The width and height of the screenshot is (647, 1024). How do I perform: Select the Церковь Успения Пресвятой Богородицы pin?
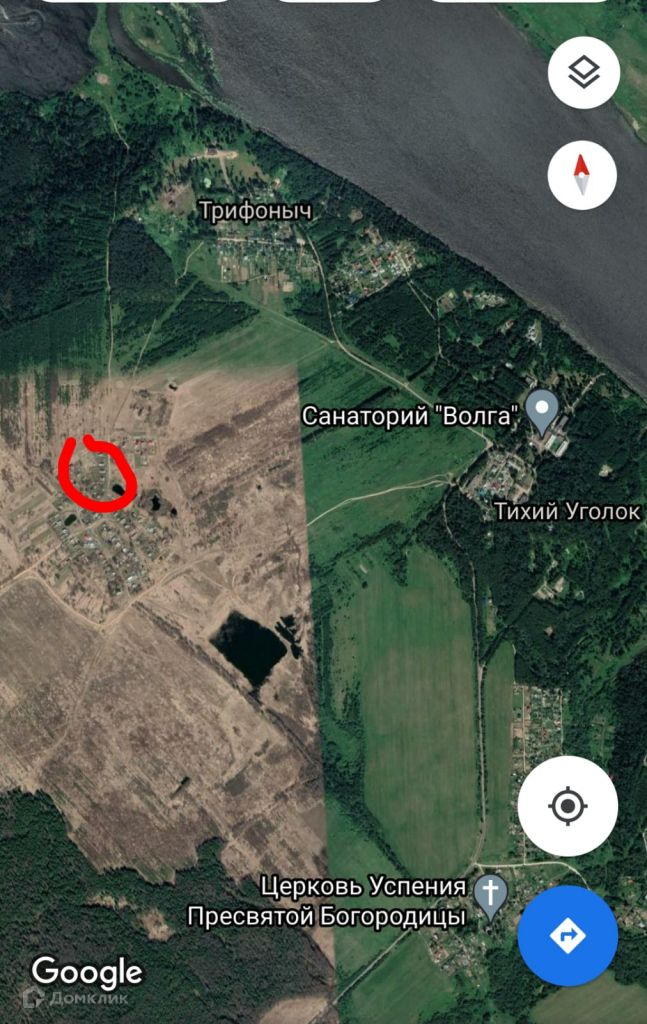pos(490,894)
